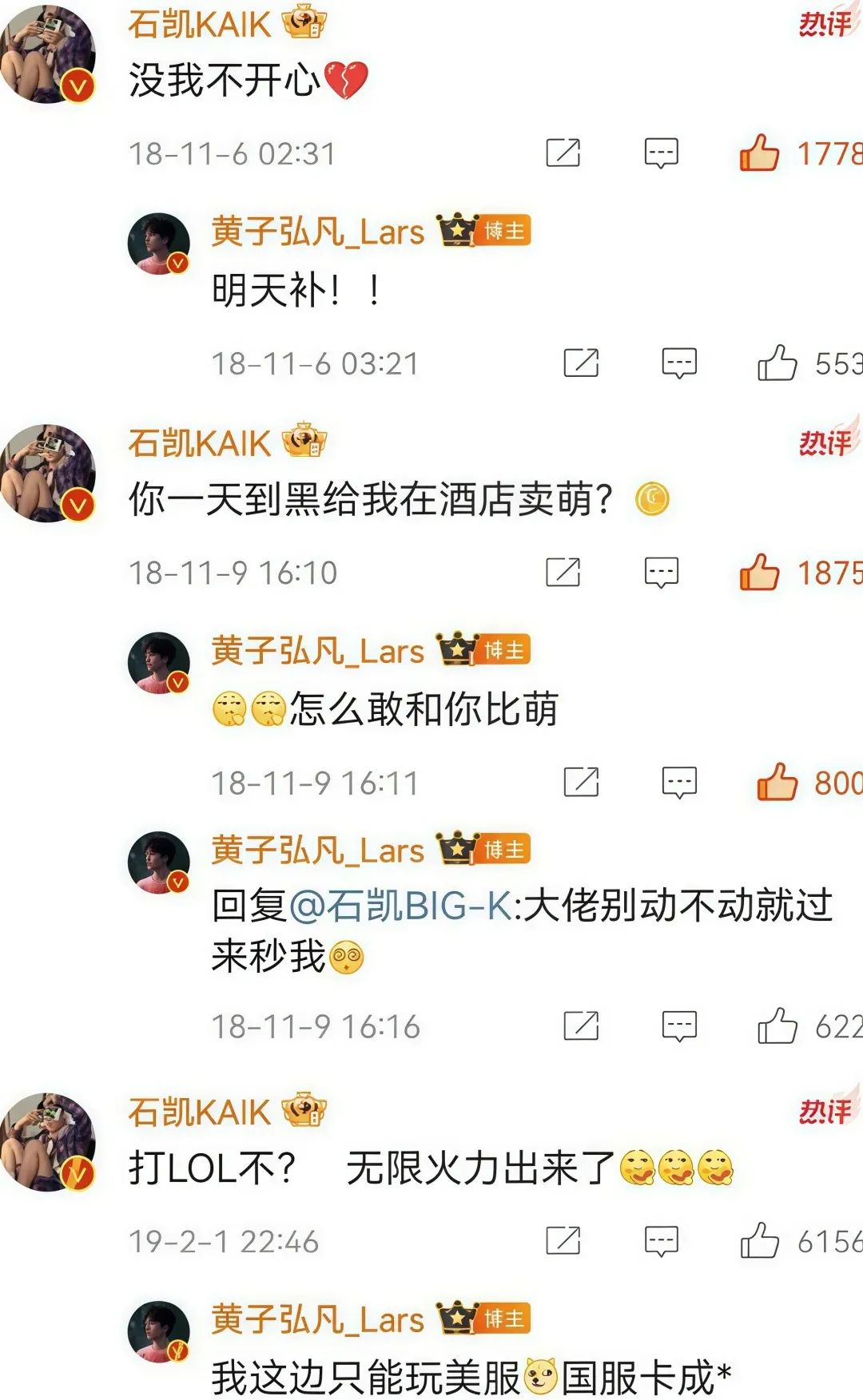The width and height of the screenshot is (863, 1400).
Task: Open 黄子弘凡_Lars's profile from the 明天补 reply
Action: [x=317, y=232]
